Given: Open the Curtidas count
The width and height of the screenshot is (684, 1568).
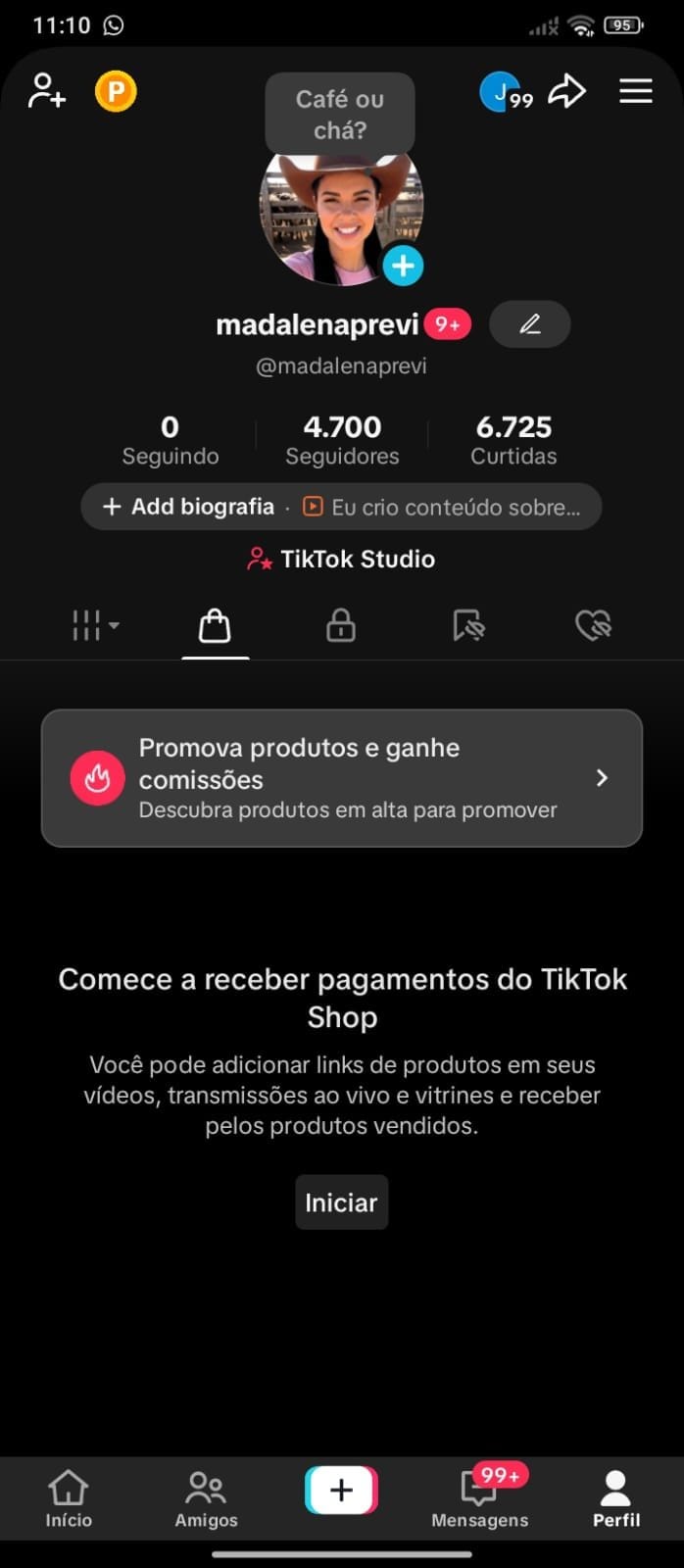Looking at the screenshot, I should [513, 439].
